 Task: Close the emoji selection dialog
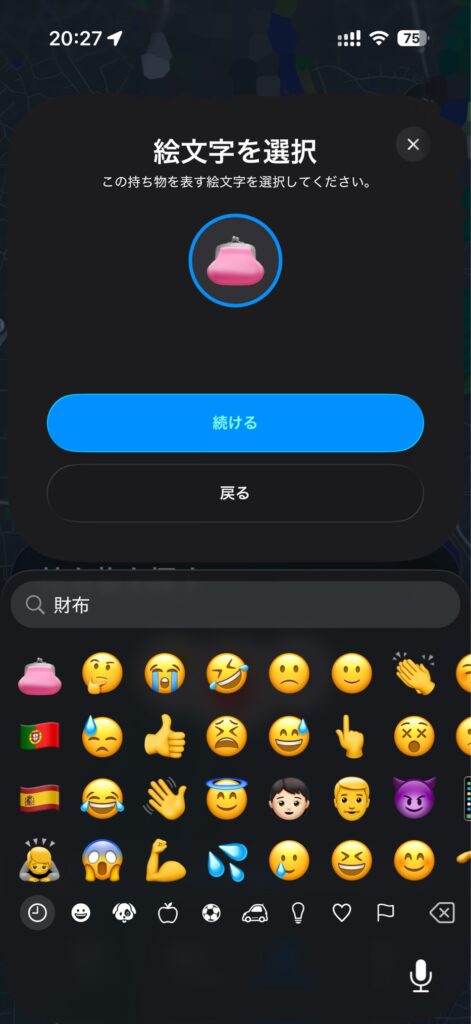[x=413, y=144]
